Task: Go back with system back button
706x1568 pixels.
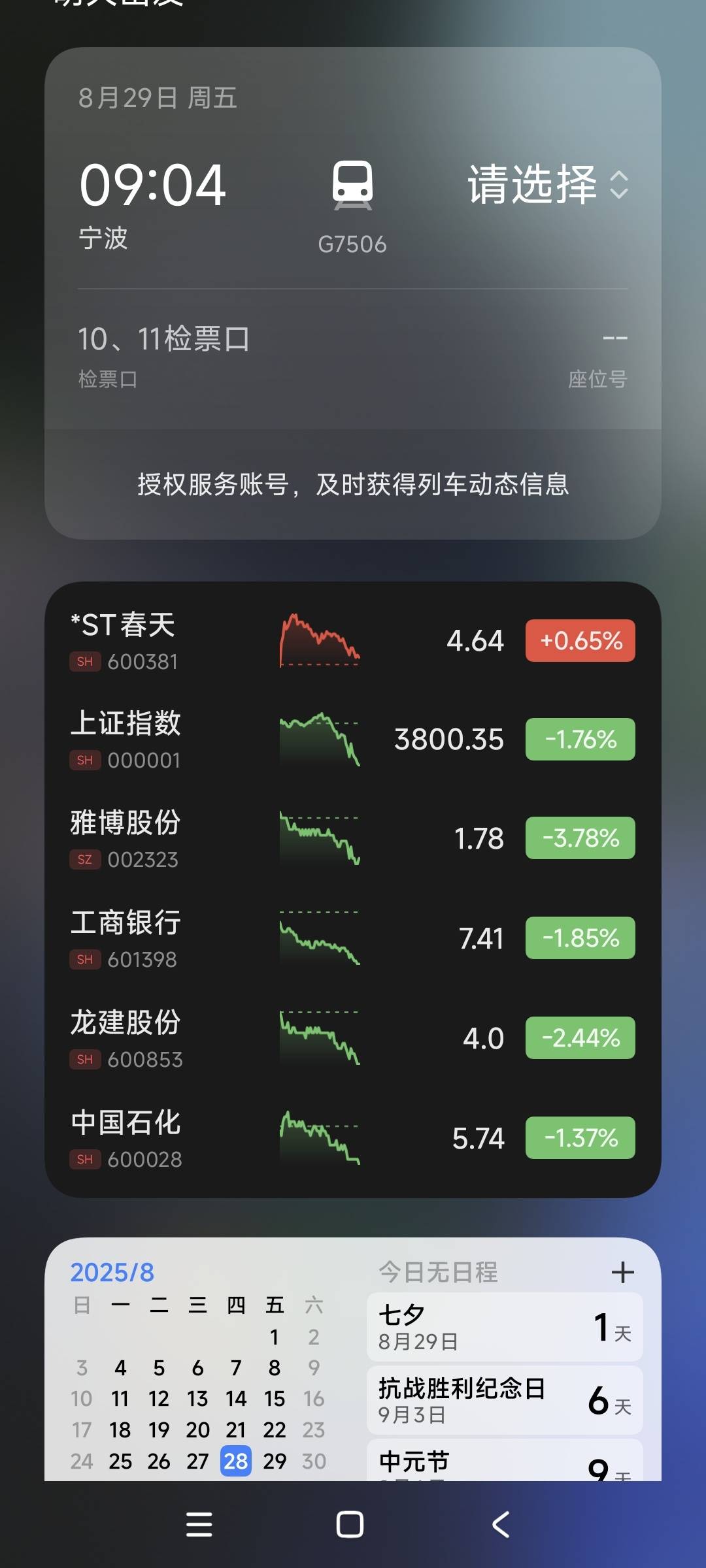Action: pyautogui.click(x=501, y=1525)
